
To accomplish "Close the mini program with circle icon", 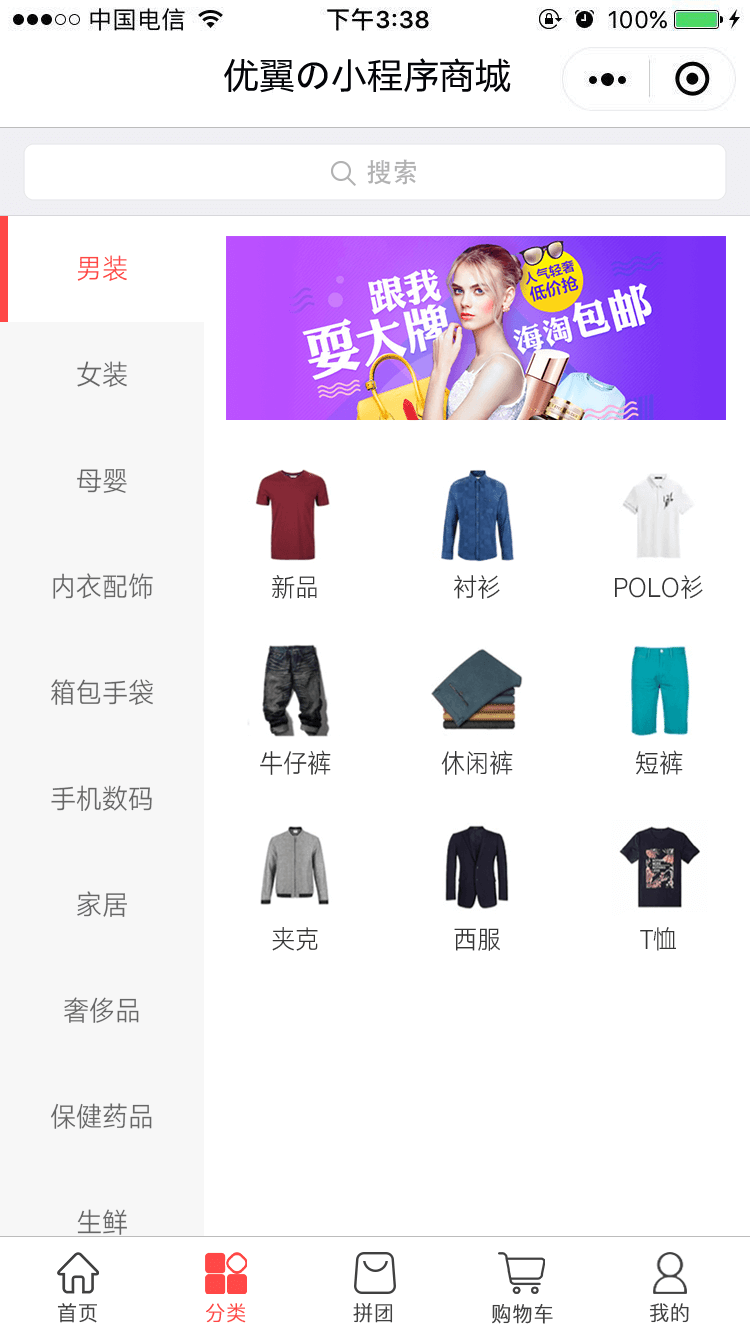I will tap(692, 79).
